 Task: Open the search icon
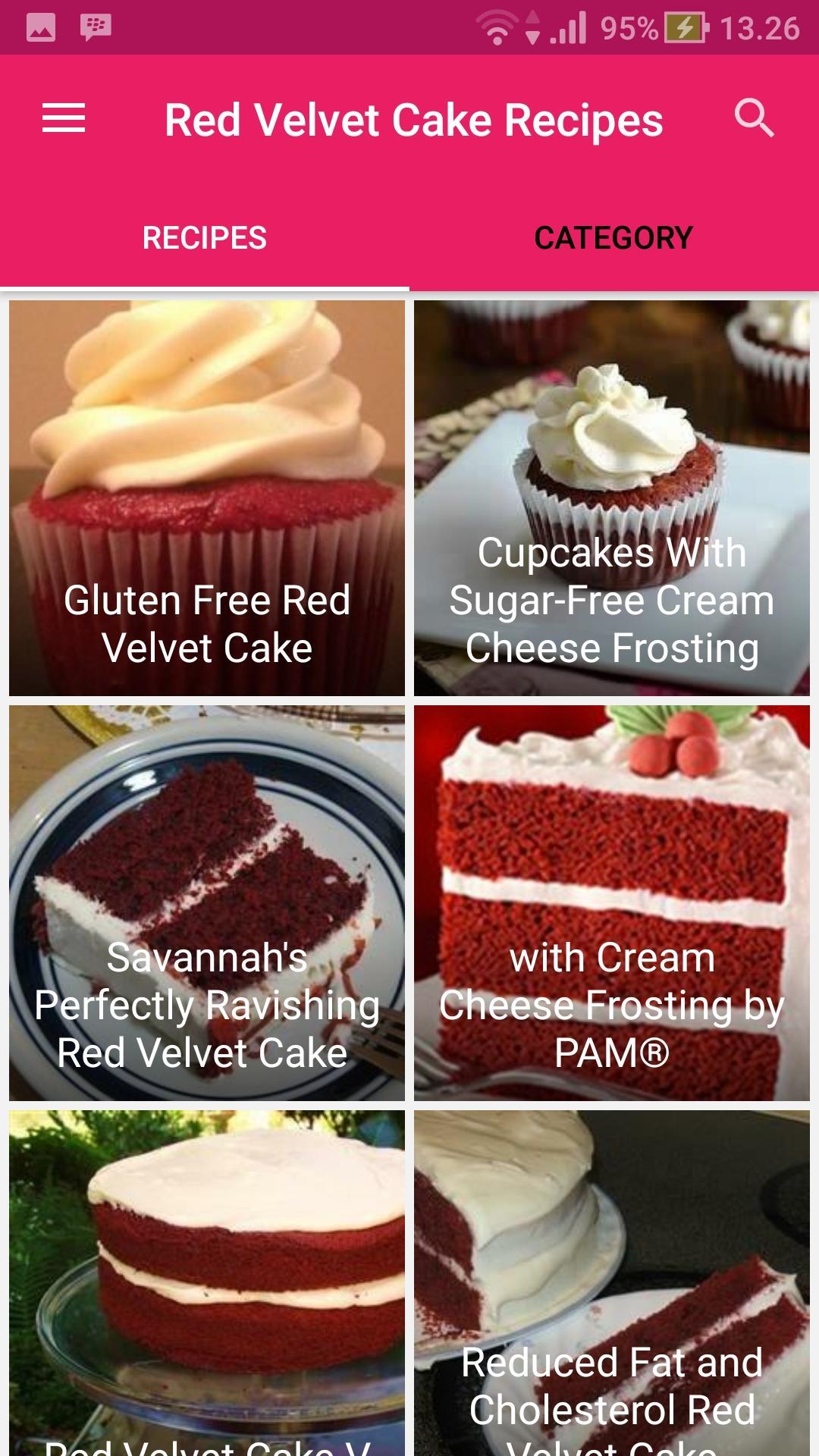point(754,119)
